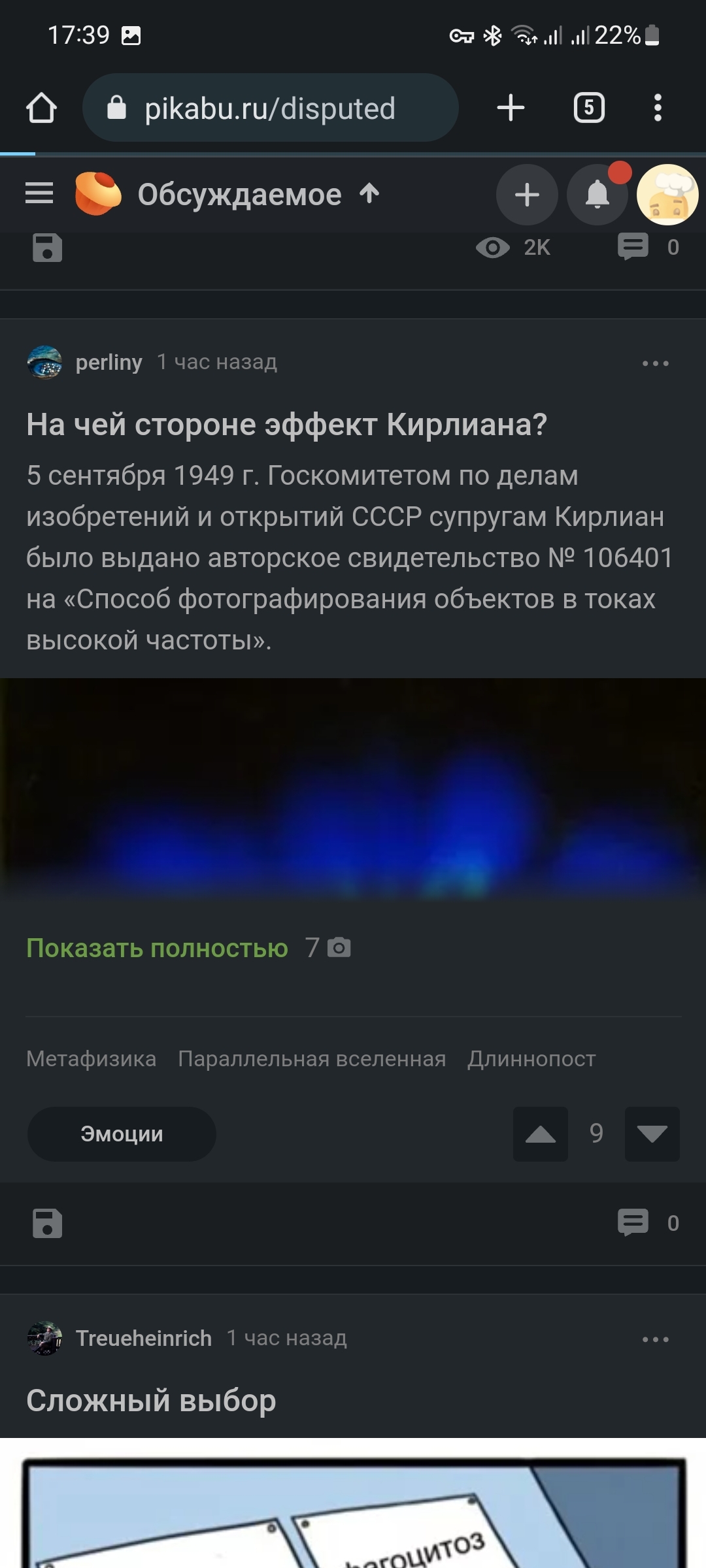Open a new browser tab
The height and width of the screenshot is (1568, 706).
[511, 108]
